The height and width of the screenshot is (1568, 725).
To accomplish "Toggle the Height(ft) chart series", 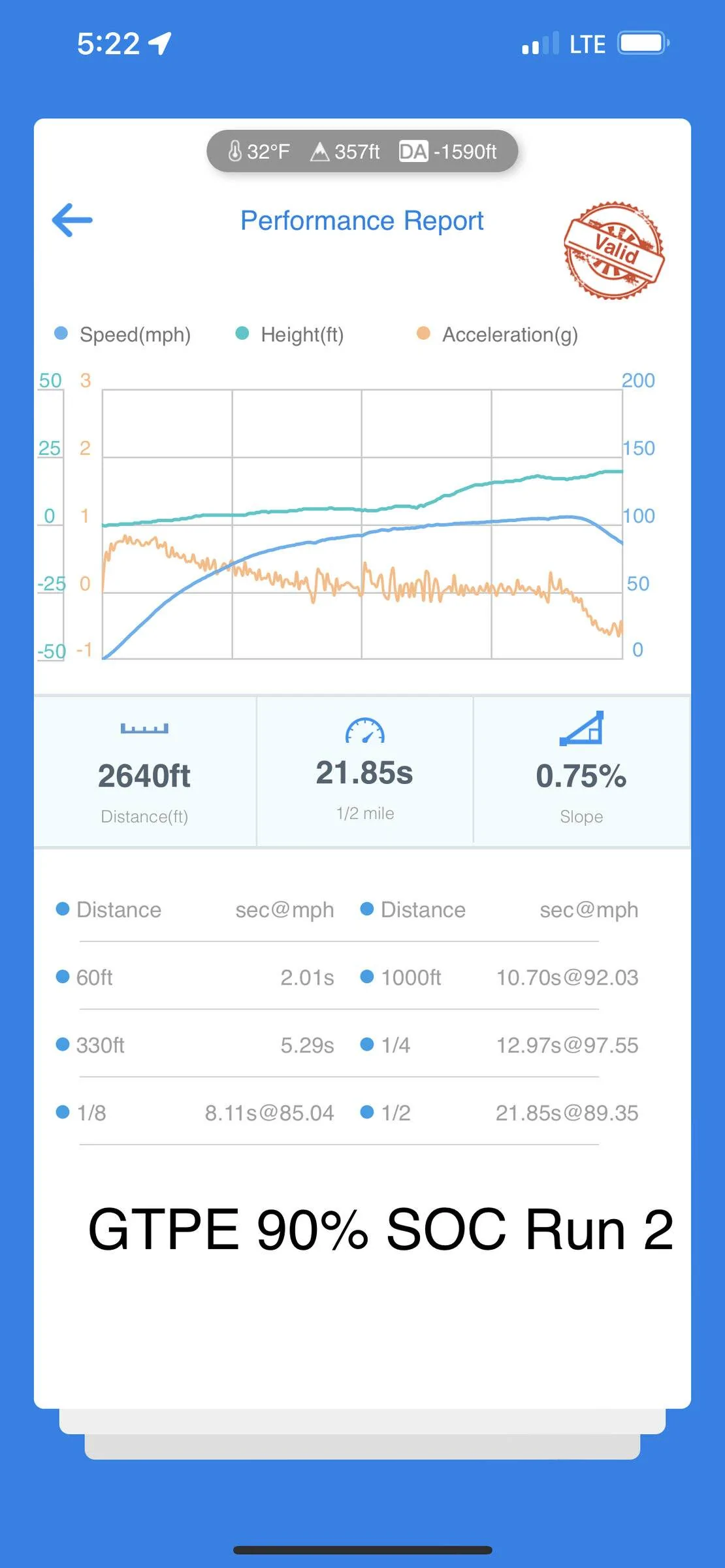I will (289, 335).
